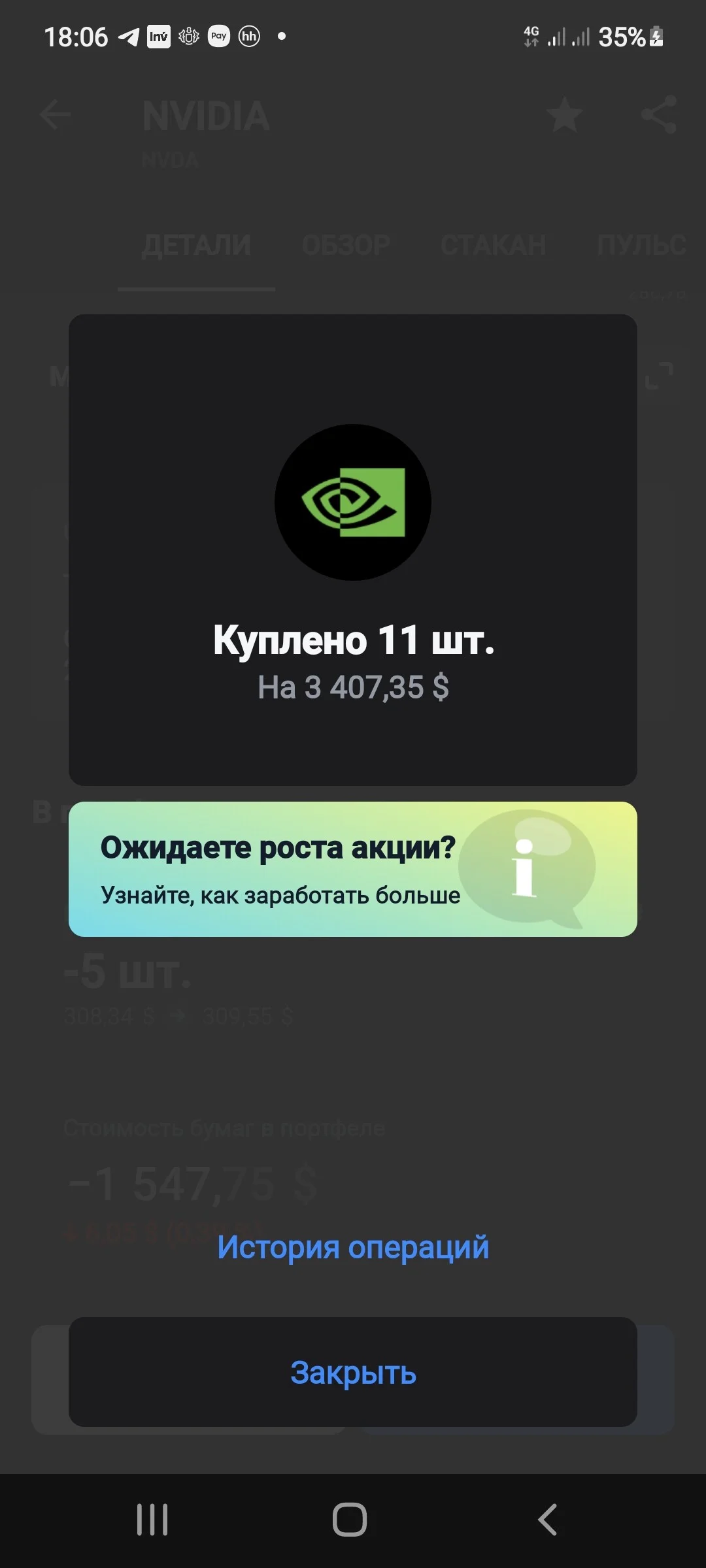This screenshot has height=1568, width=706.
Task: Tap the system back button
Action: [x=547, y=1520]
